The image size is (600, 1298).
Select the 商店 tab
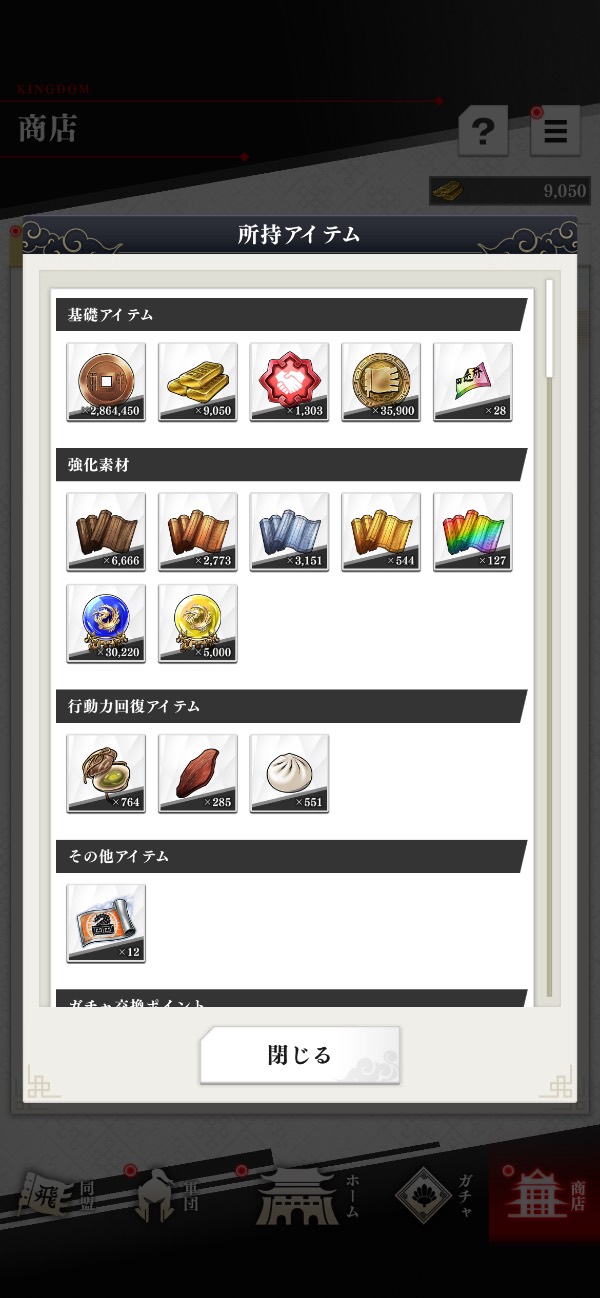click(x=545, y=1195)
